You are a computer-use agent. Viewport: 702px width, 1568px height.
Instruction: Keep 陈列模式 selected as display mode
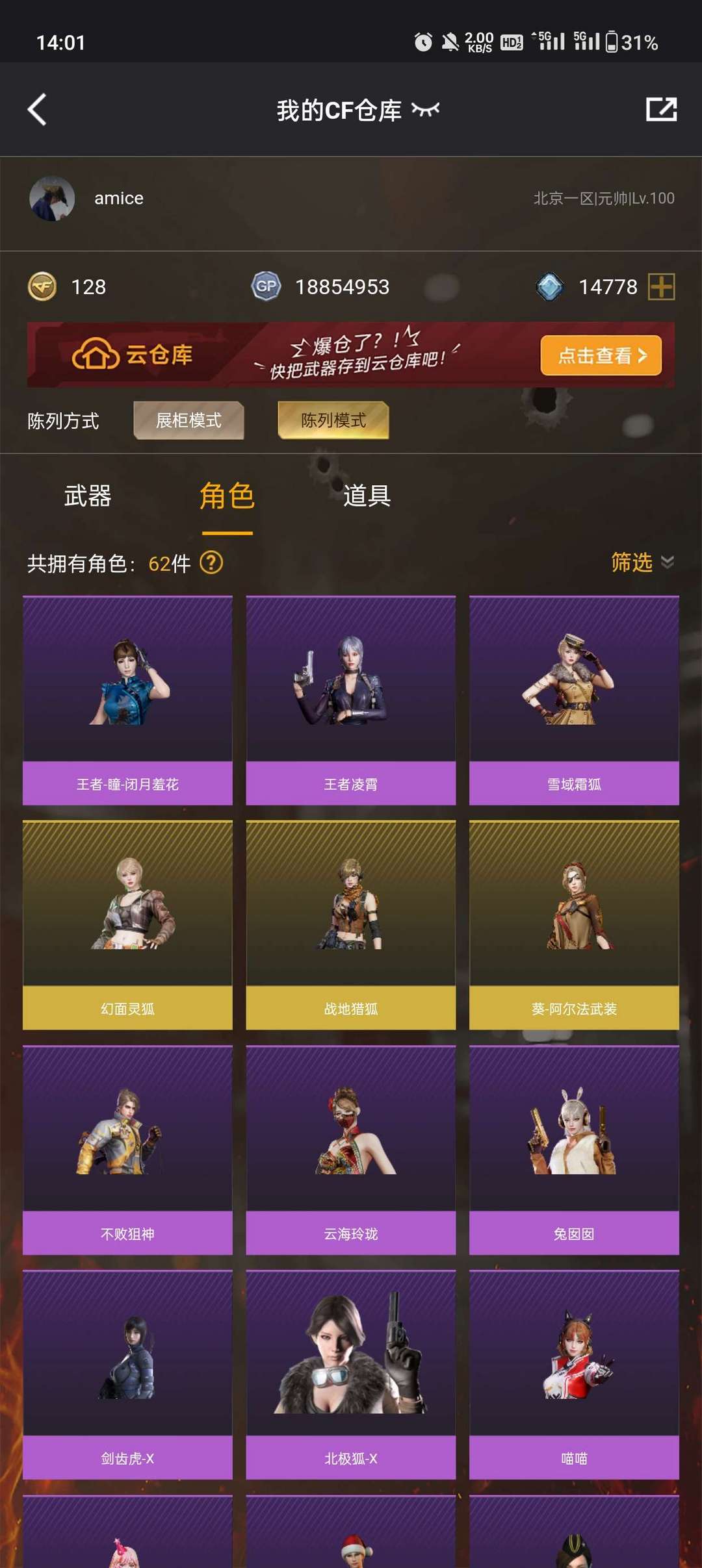pos(333,420)
